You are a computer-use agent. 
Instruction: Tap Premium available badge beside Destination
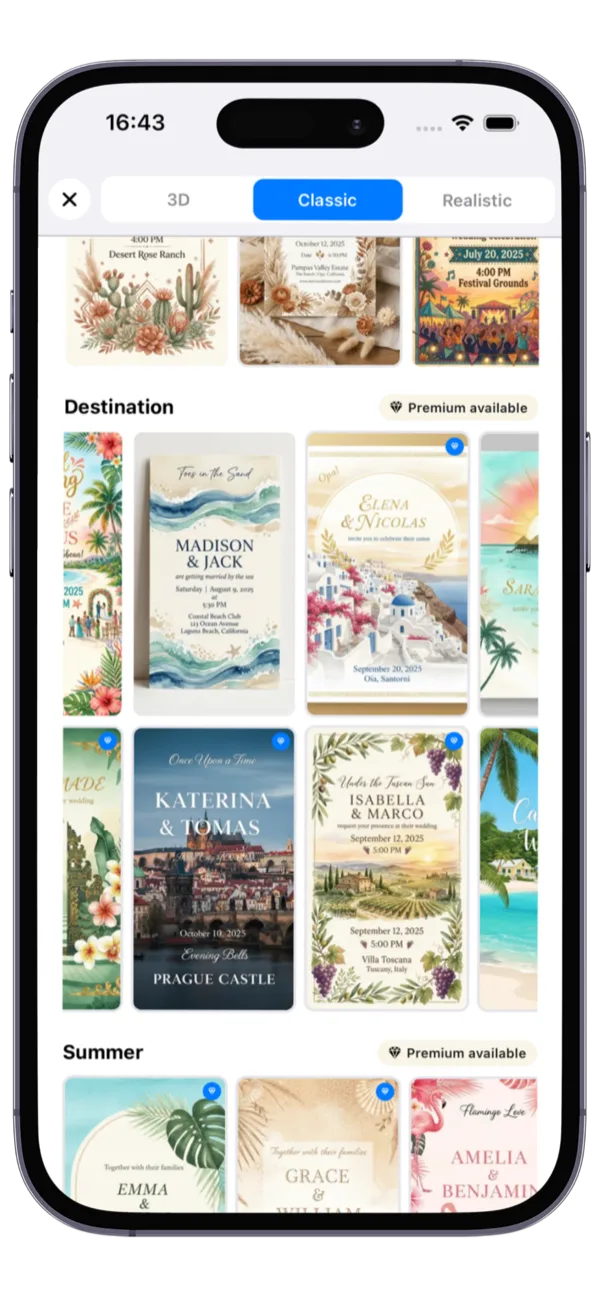[x=458, y=407]
